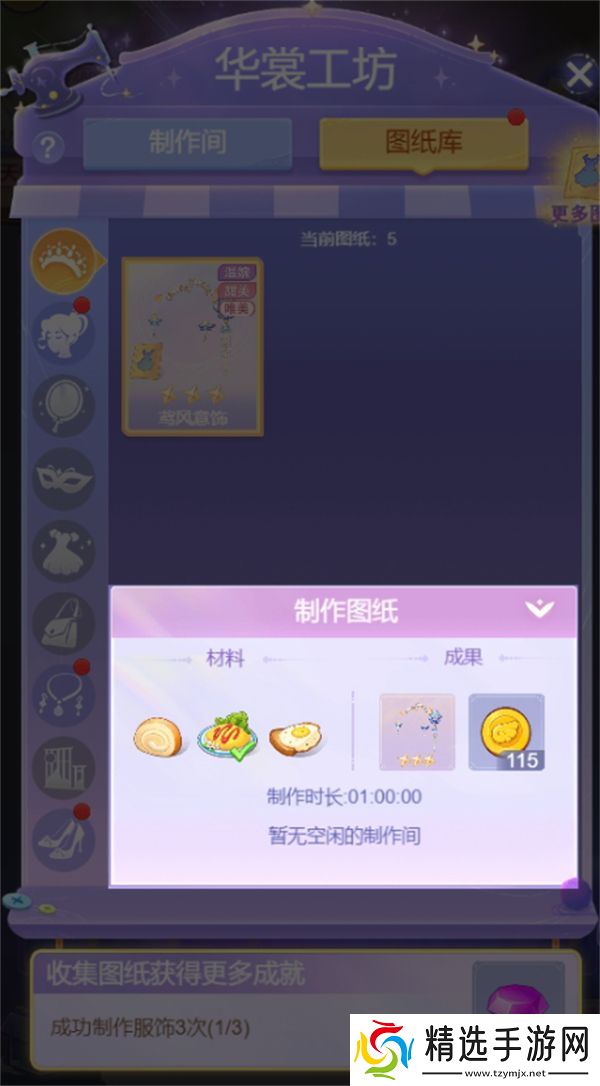Viewport: 600px width, 1086px height.
Task: Select the hand mirror category
Action: click(63, 406)
